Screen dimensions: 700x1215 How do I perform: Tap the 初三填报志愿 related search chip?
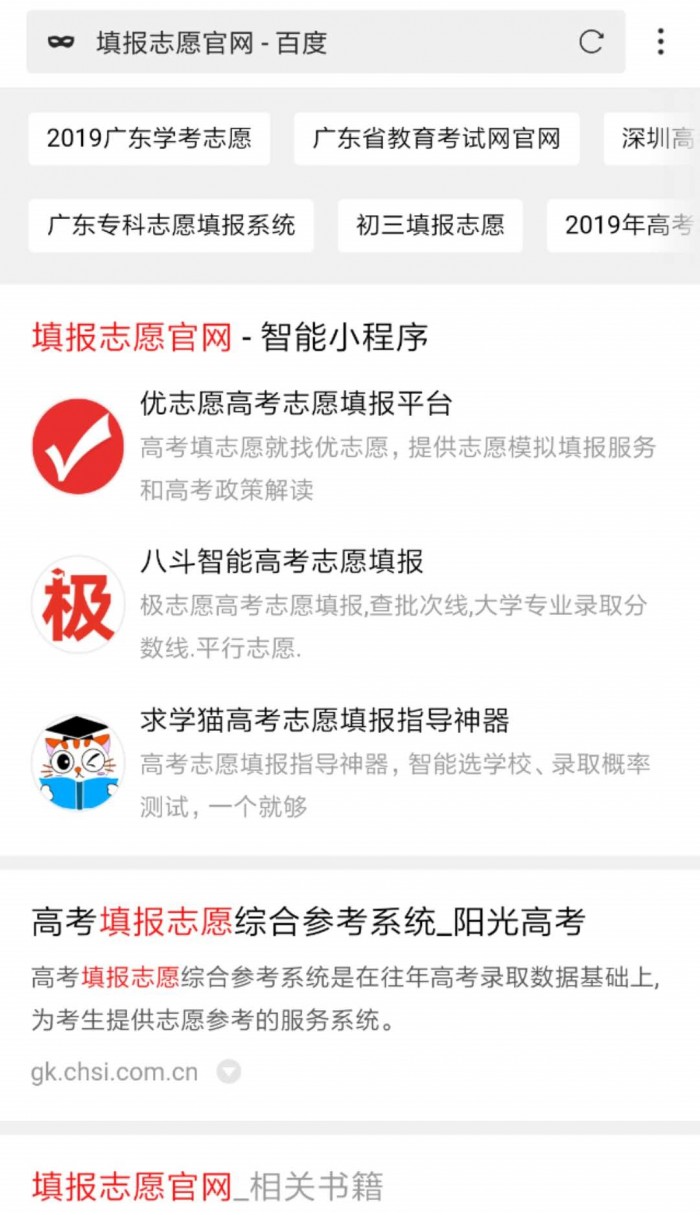point(430,225)
